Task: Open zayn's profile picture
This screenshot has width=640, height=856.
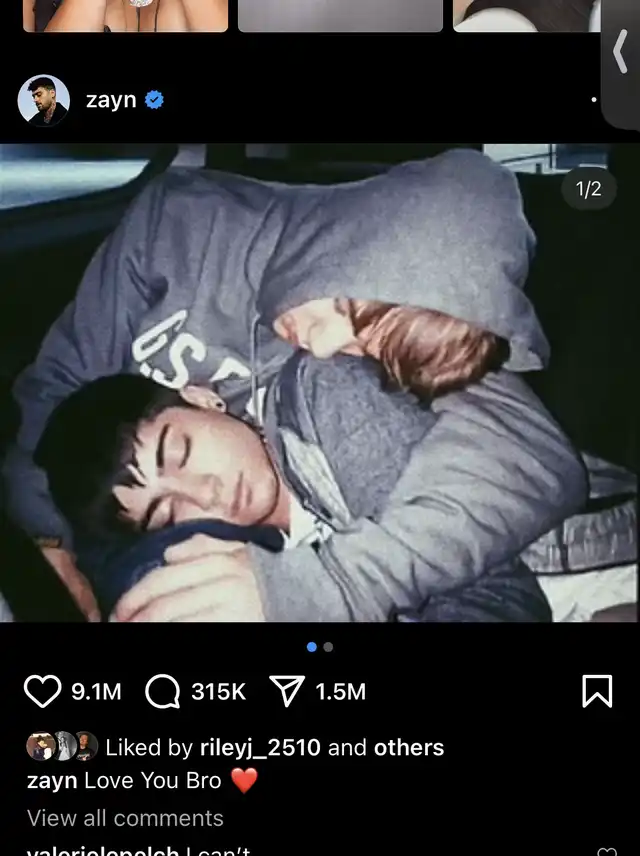Action: [44, 100]
